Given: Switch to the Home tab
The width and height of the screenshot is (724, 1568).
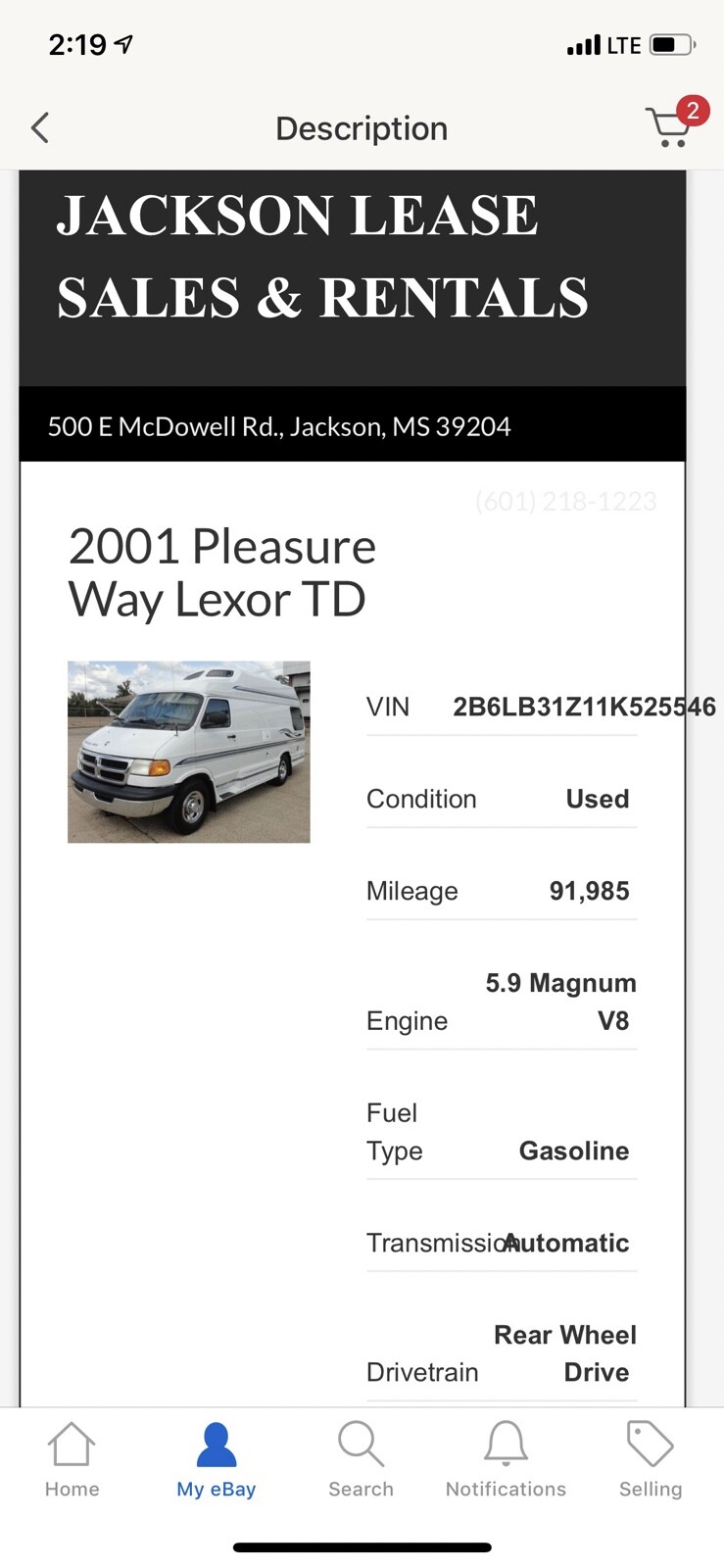Looking at the screenshot, I should click(72, 1460).
